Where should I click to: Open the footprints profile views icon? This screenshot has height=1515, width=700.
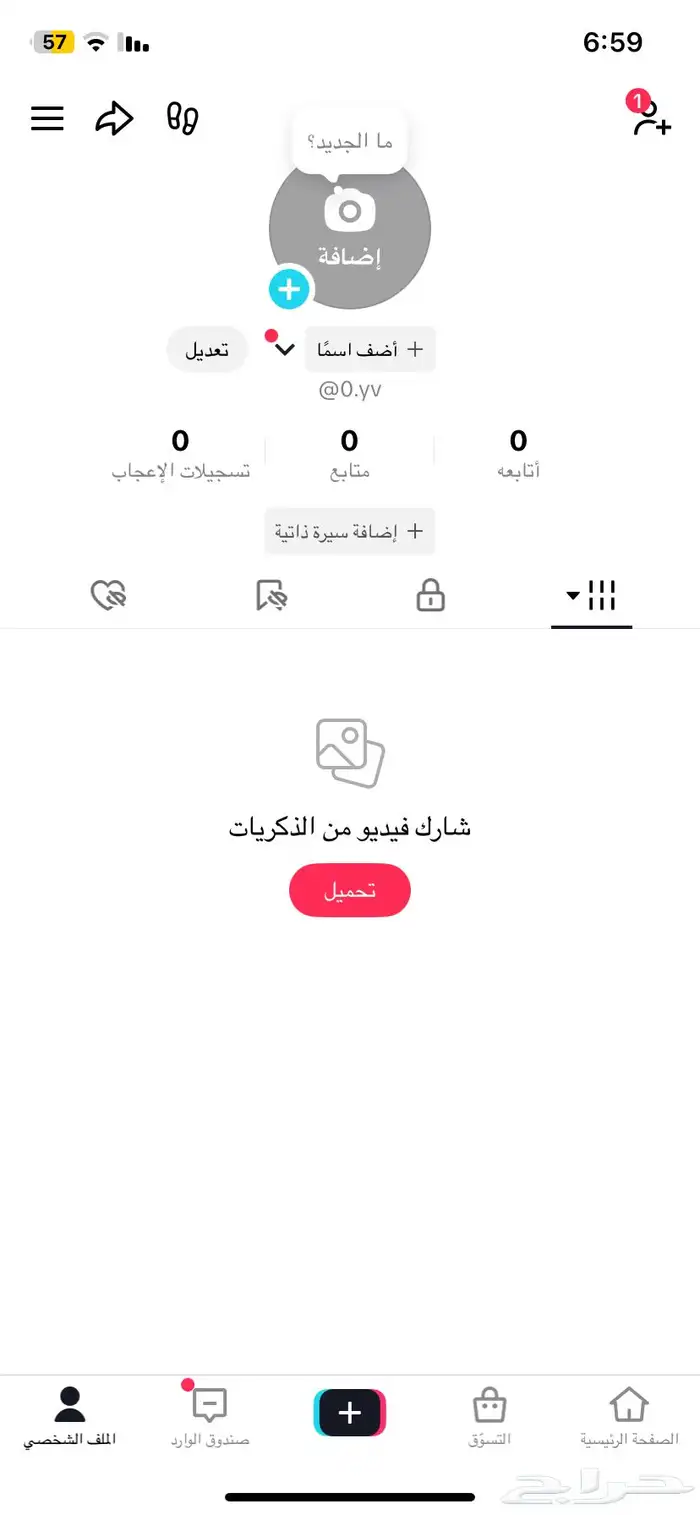(x=182, y=118)
